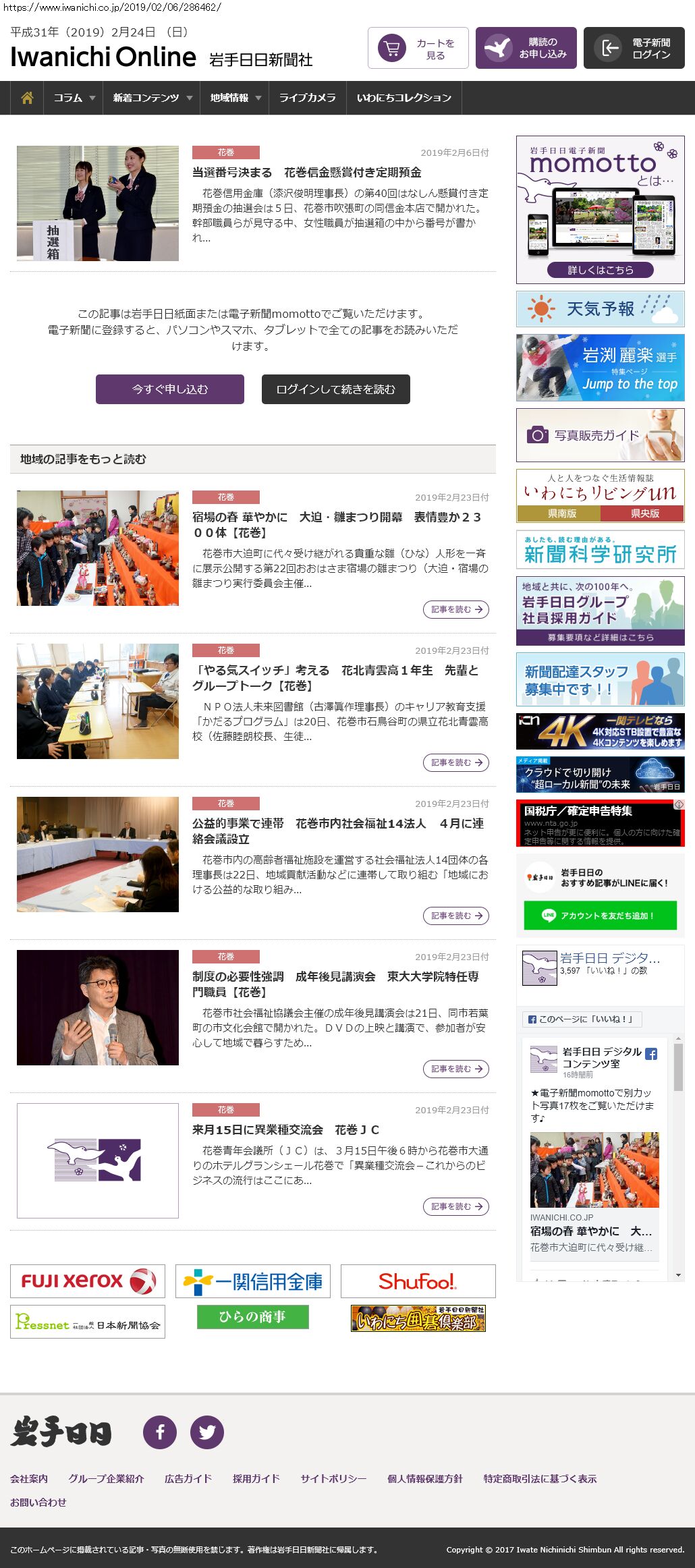Image resolution: width=695 pixels, height=1568 pixels.
Task: Open the 写真販売ガイド banner
Action: [600, 435]
